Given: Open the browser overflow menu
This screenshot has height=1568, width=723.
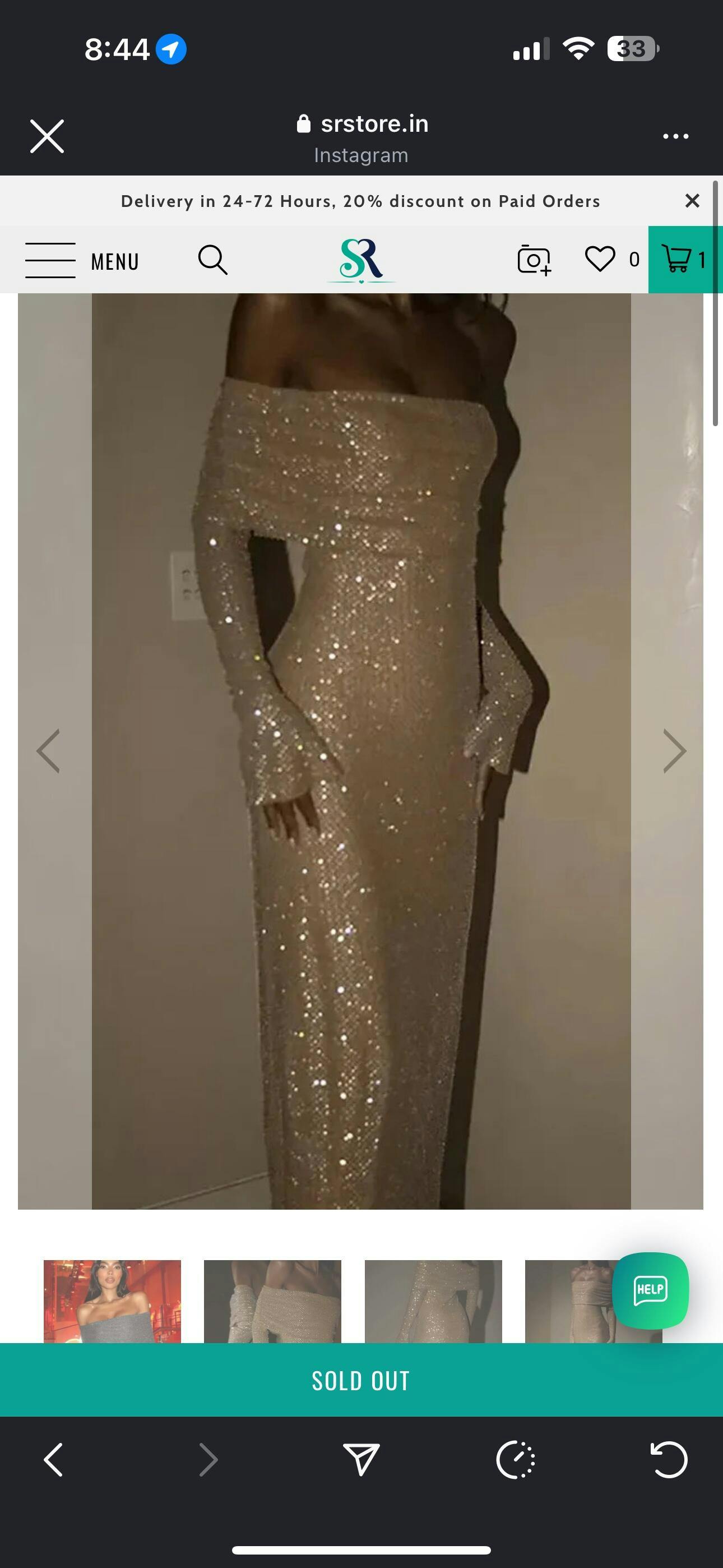Looking at the screenshot, I should [x=675, y=136].
